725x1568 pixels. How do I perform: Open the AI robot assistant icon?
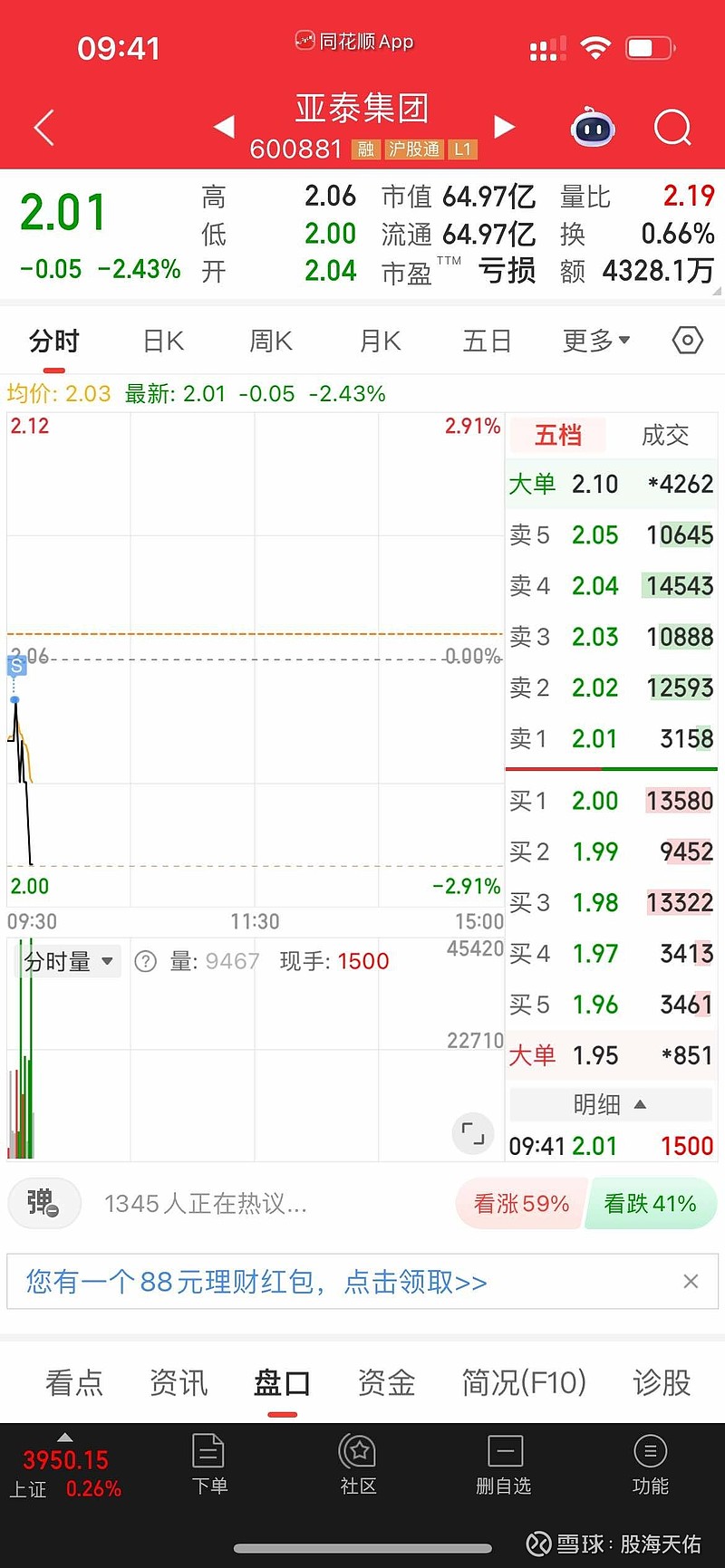tap(594, 130)
